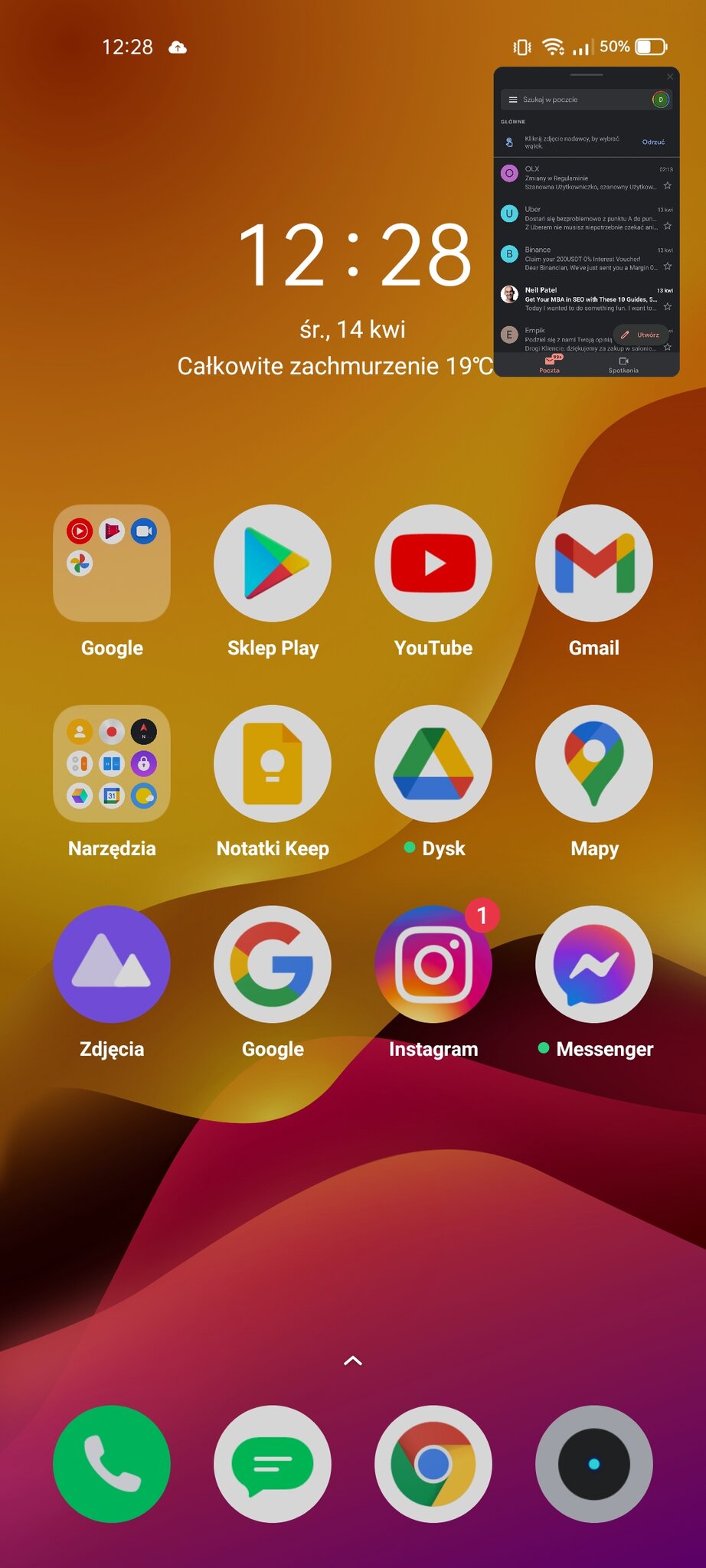Expand the app drawer arrow
The width and height of the screenshot is (706, 1568).
tap(353, 1361)
